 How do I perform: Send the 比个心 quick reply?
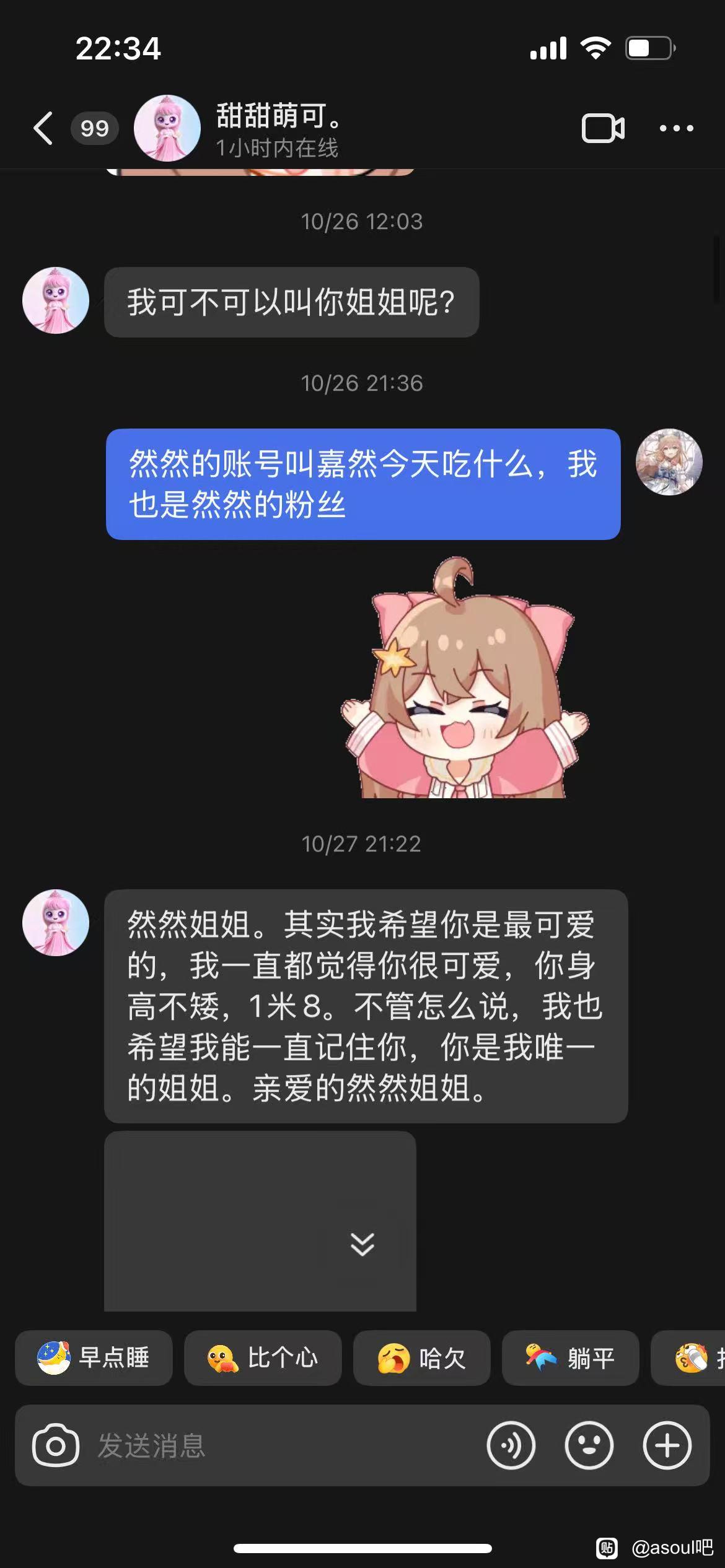click(263, 1358)
